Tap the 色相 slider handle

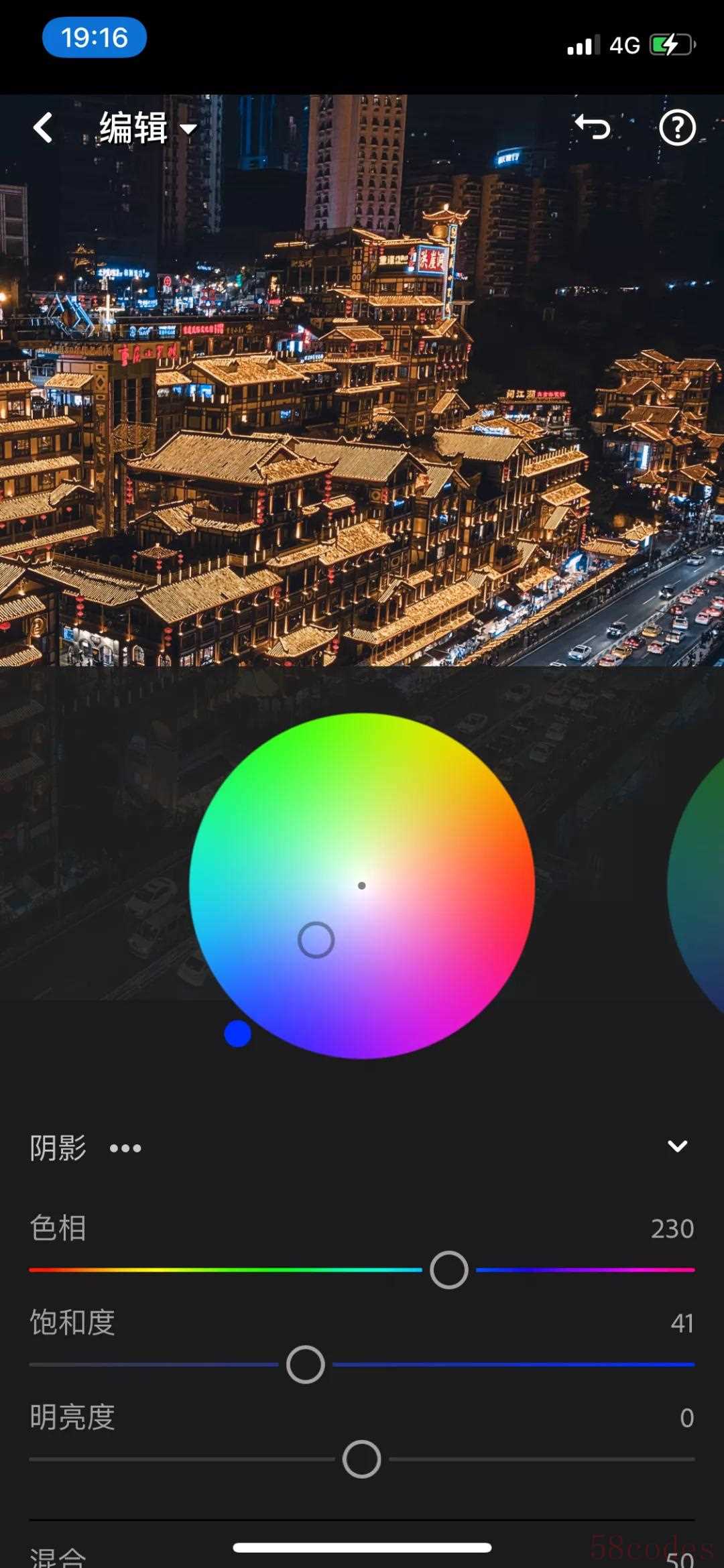tap(448, 1269)
